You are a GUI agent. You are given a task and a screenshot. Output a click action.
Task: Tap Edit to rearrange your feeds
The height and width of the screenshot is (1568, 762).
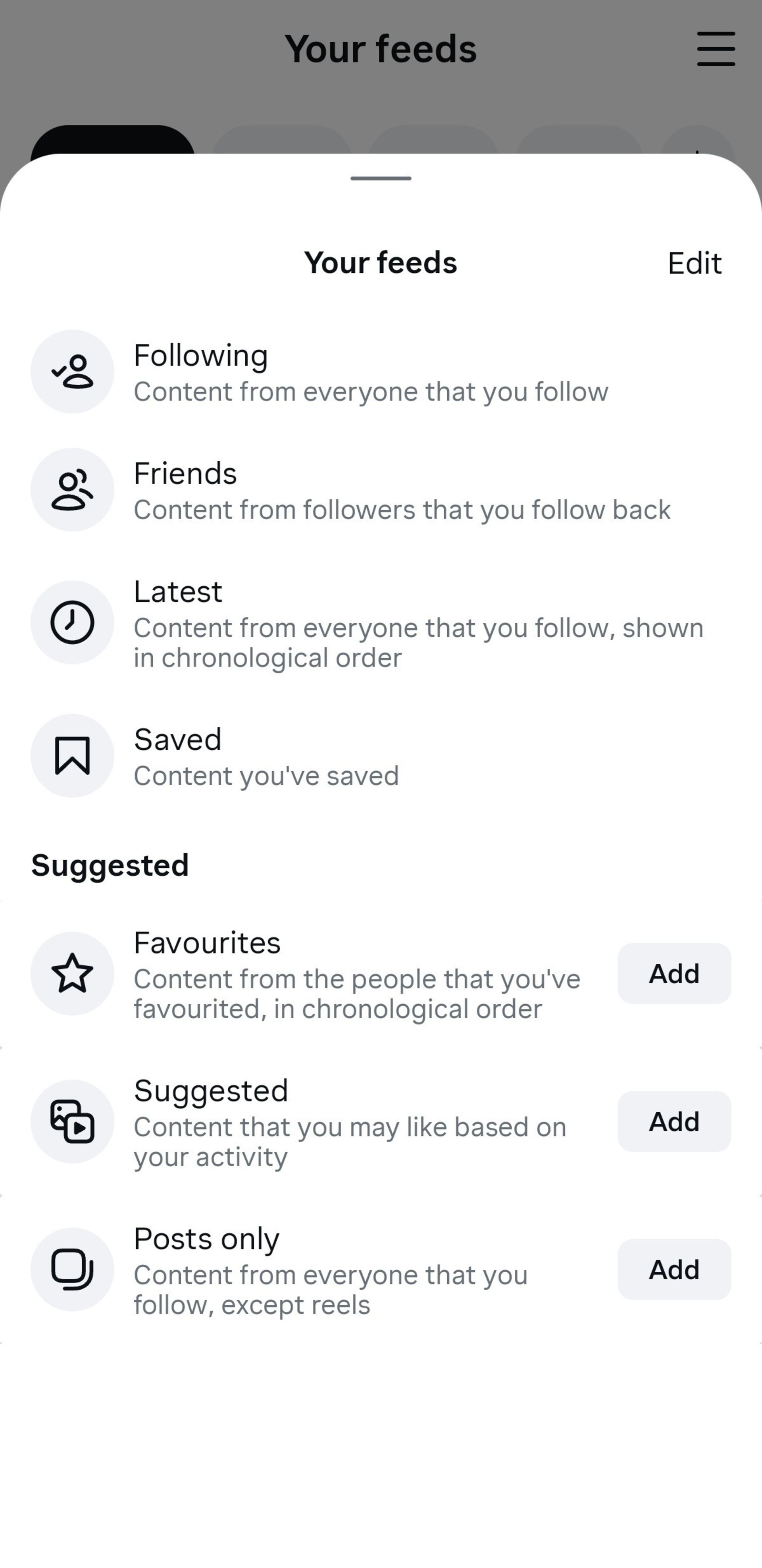click(x=694, y=264)
